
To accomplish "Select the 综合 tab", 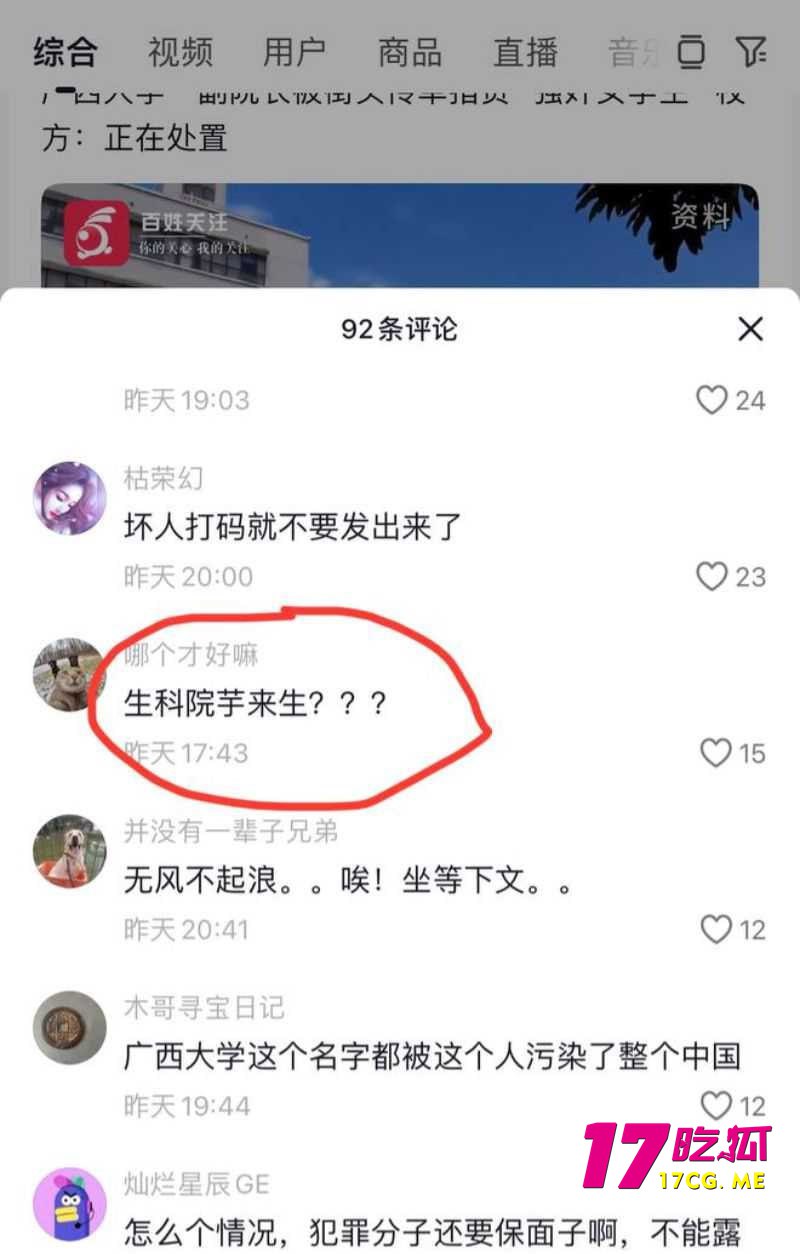I will (65, 52).
